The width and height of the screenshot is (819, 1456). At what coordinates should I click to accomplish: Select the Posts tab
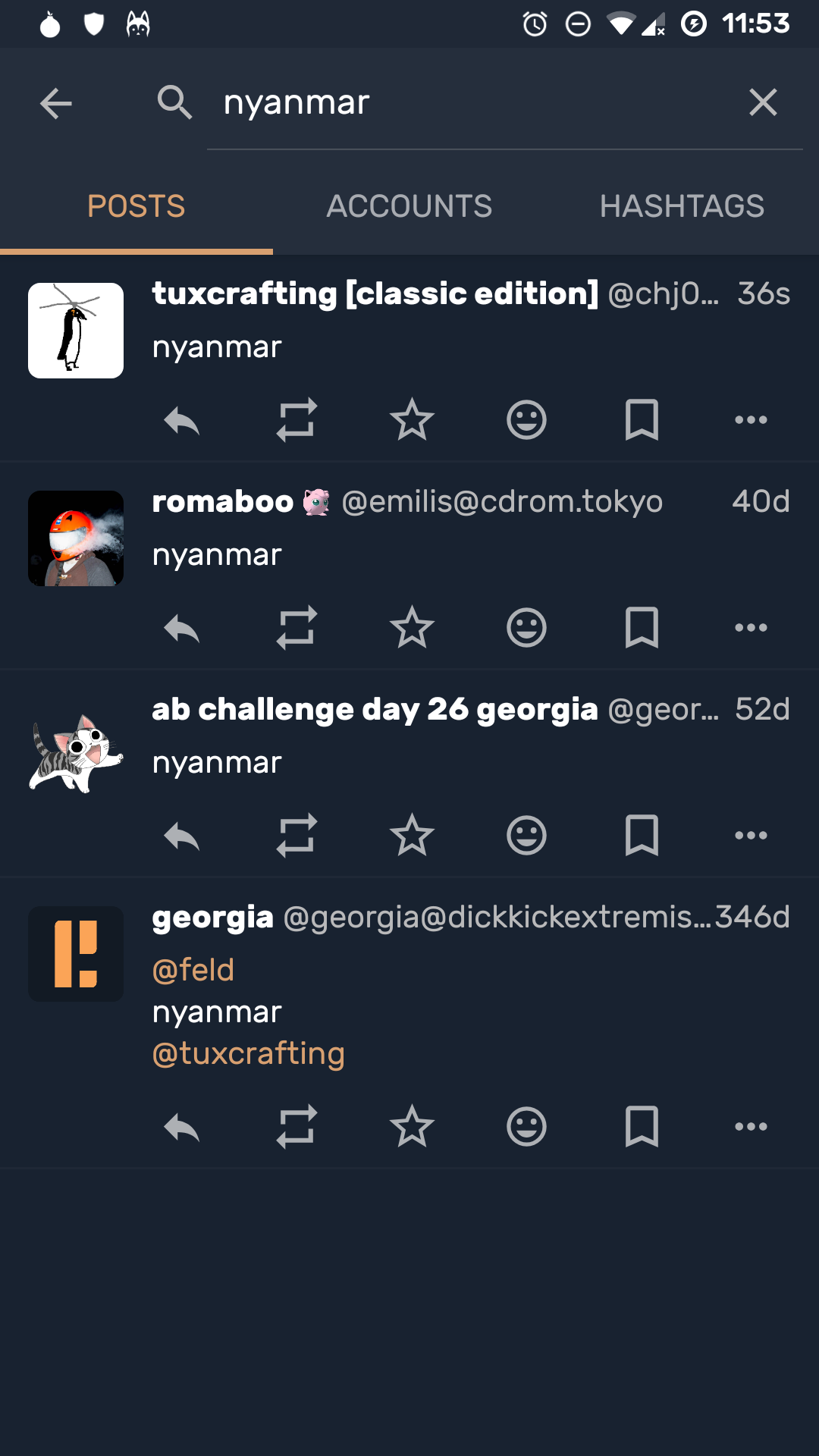[136, 206]
